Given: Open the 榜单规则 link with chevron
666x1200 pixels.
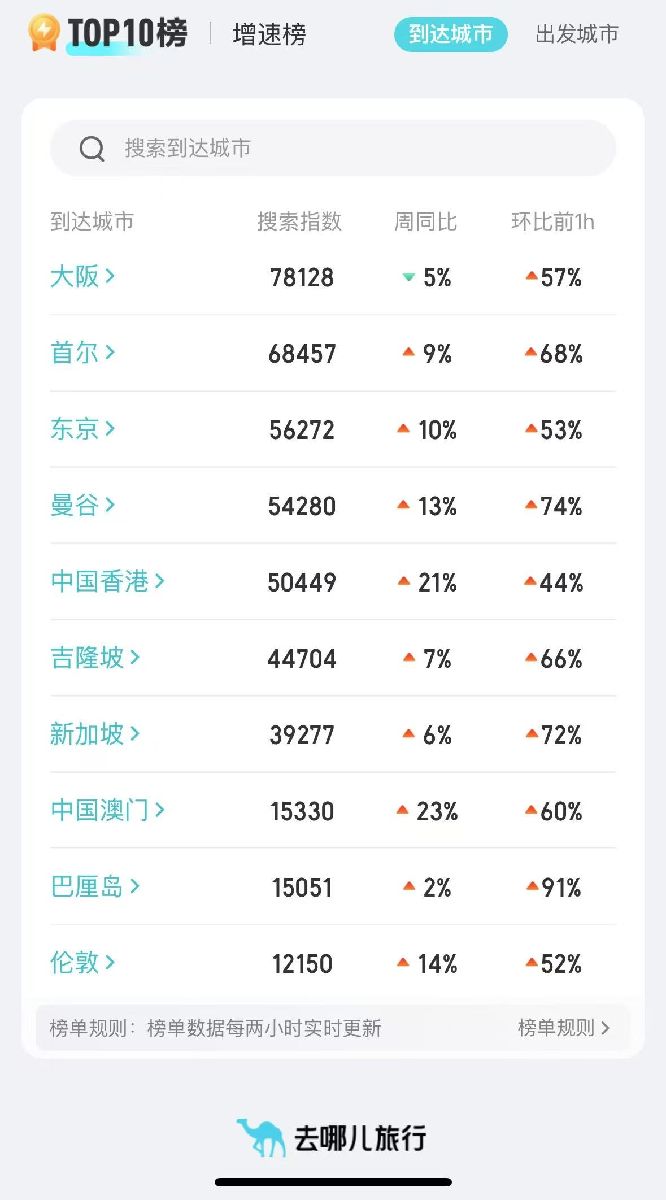Looking at the screenshot, I should pyautogui.click(x=563, y=1027).
